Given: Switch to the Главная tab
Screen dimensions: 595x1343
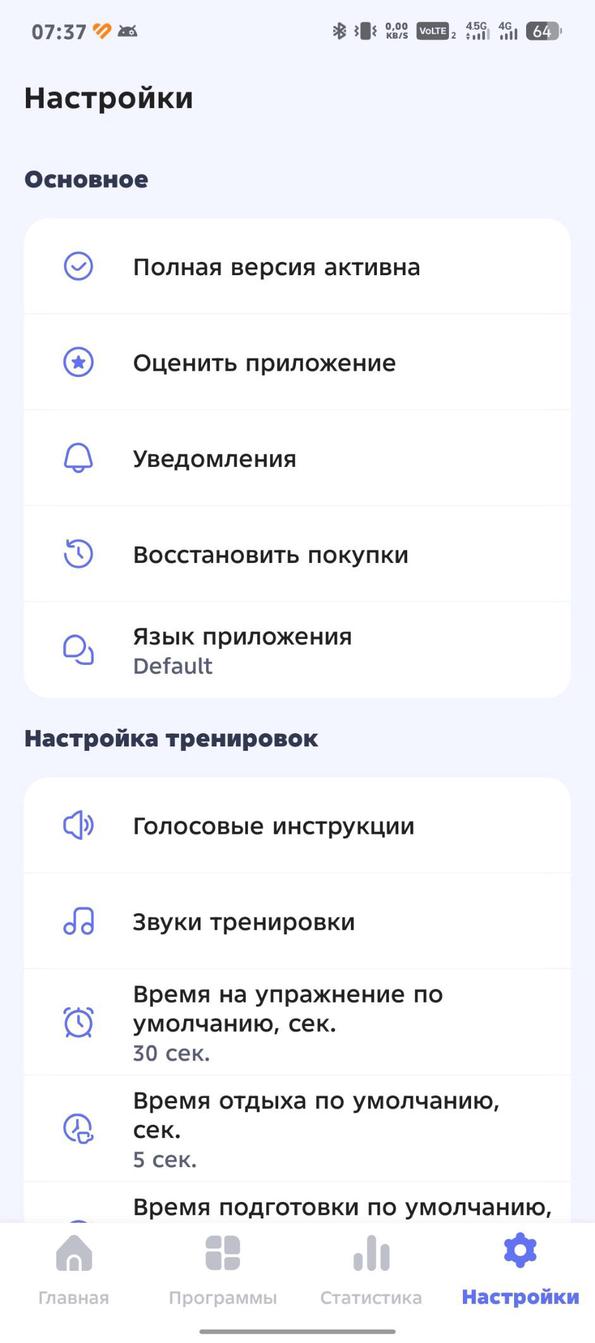Looking at the screenshot, I should (74, 1271).
